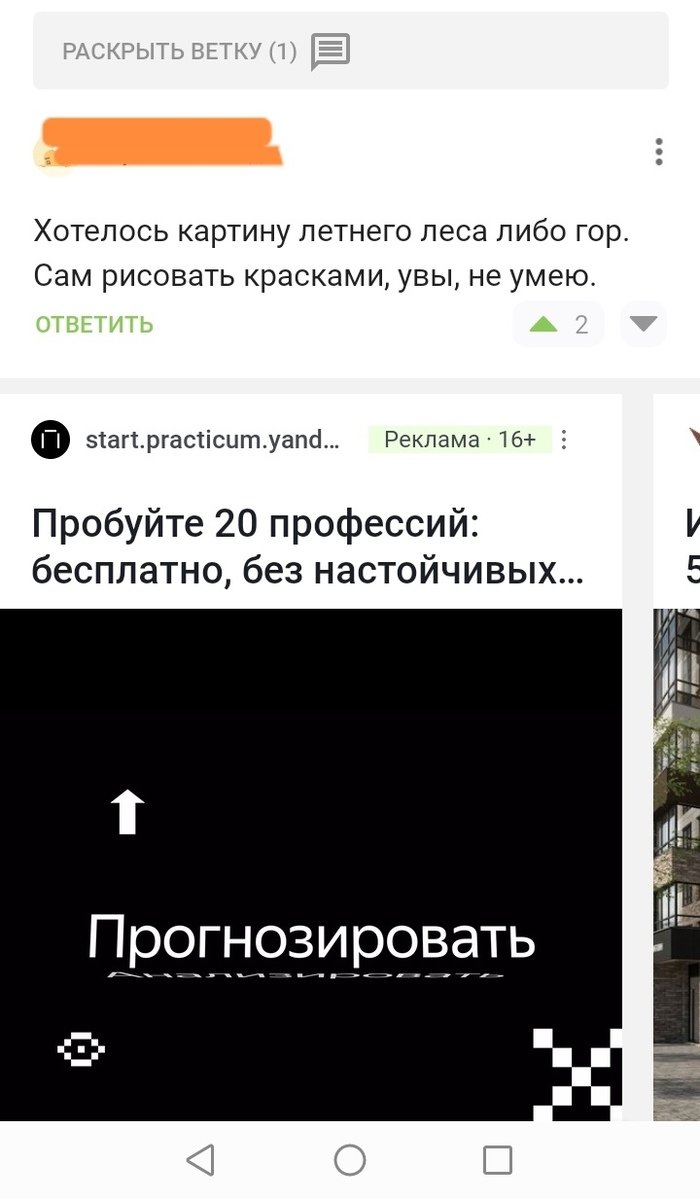Screen dimensions: 700x1199
Task: Expand the collapsed comment thread
Action: coord(205,51)
